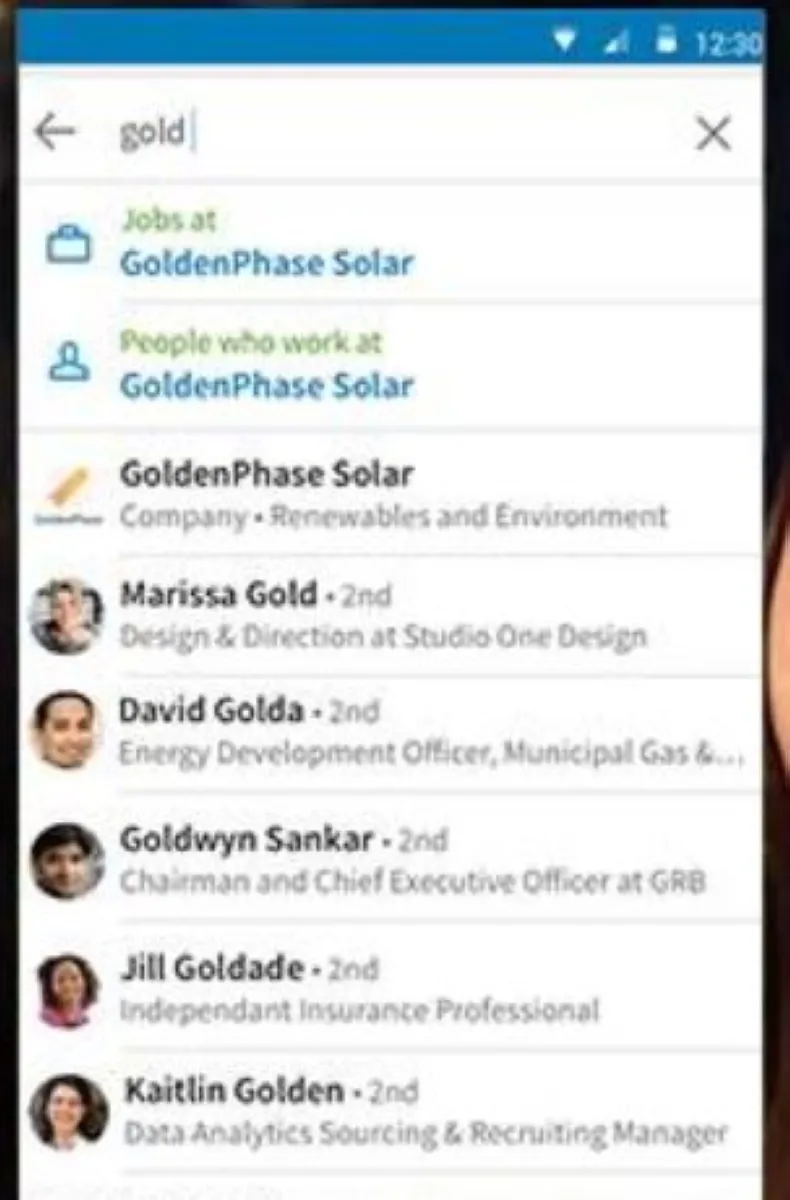The width and height of the screenshot is (790, 1200).
Task: Open Jill Goldade's profile
Action: click(390, 988)
